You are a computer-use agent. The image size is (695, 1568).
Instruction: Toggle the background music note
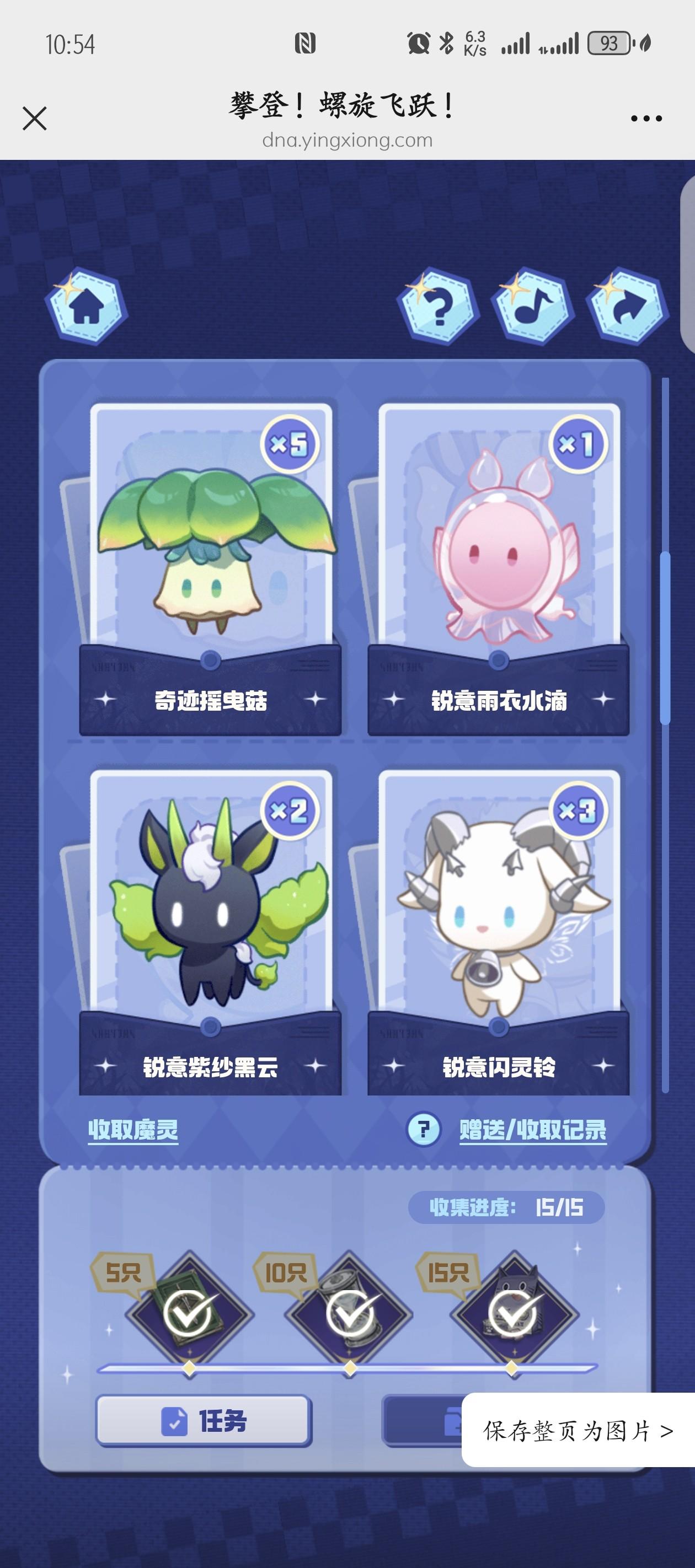pos(532,307)
